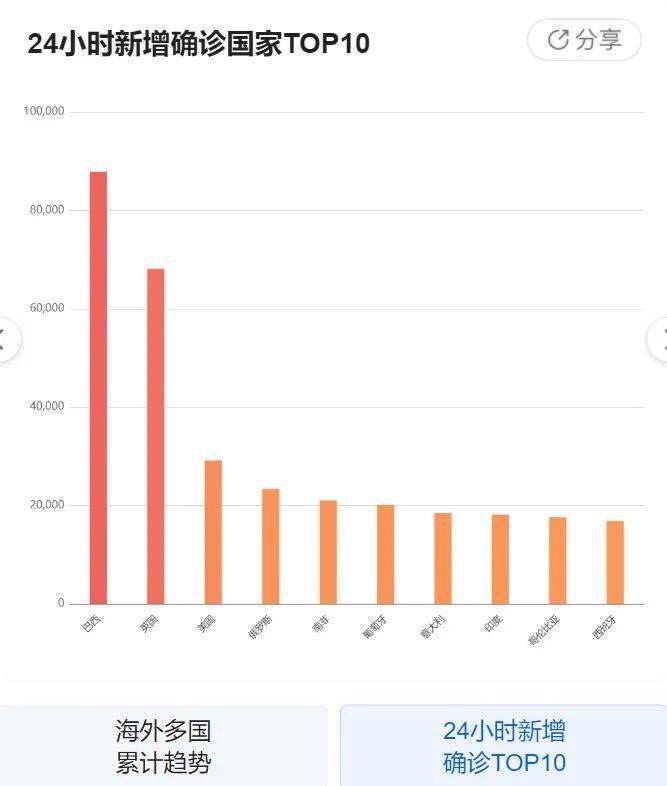Select the 24小时新增确诊TOP10 tab
Viewport: 667px width, 786px height.
coord(503,746)
